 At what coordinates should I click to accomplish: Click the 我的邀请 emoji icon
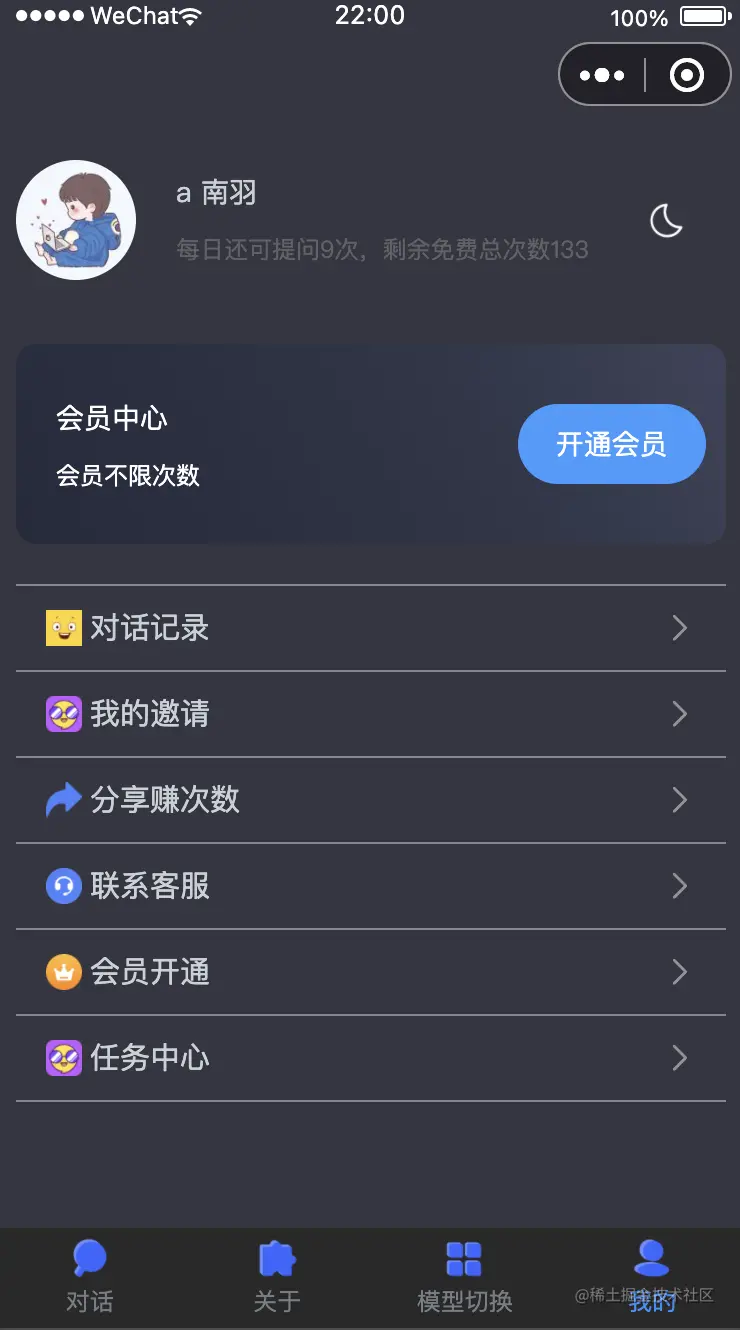coord(64,714)
